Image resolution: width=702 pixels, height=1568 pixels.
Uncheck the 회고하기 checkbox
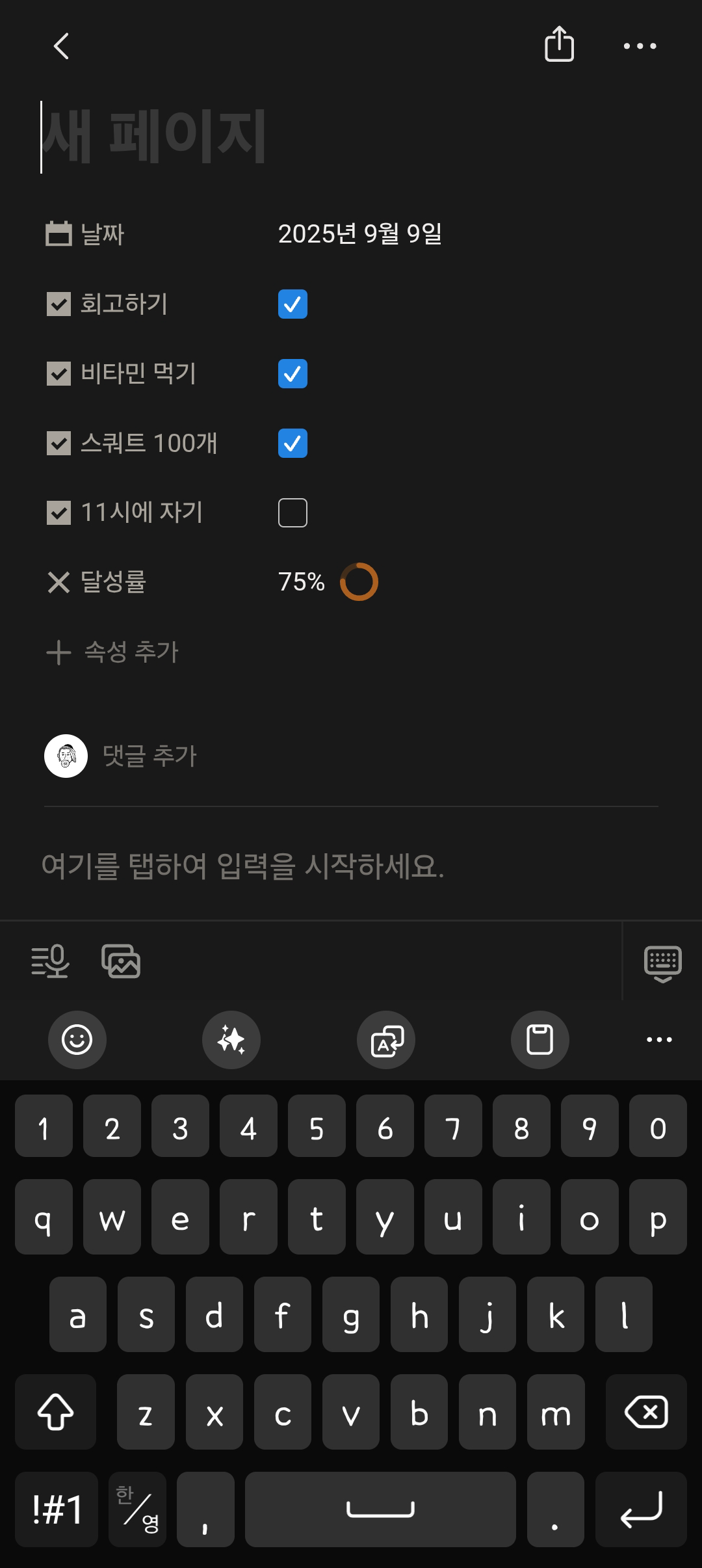coord(292,304)
